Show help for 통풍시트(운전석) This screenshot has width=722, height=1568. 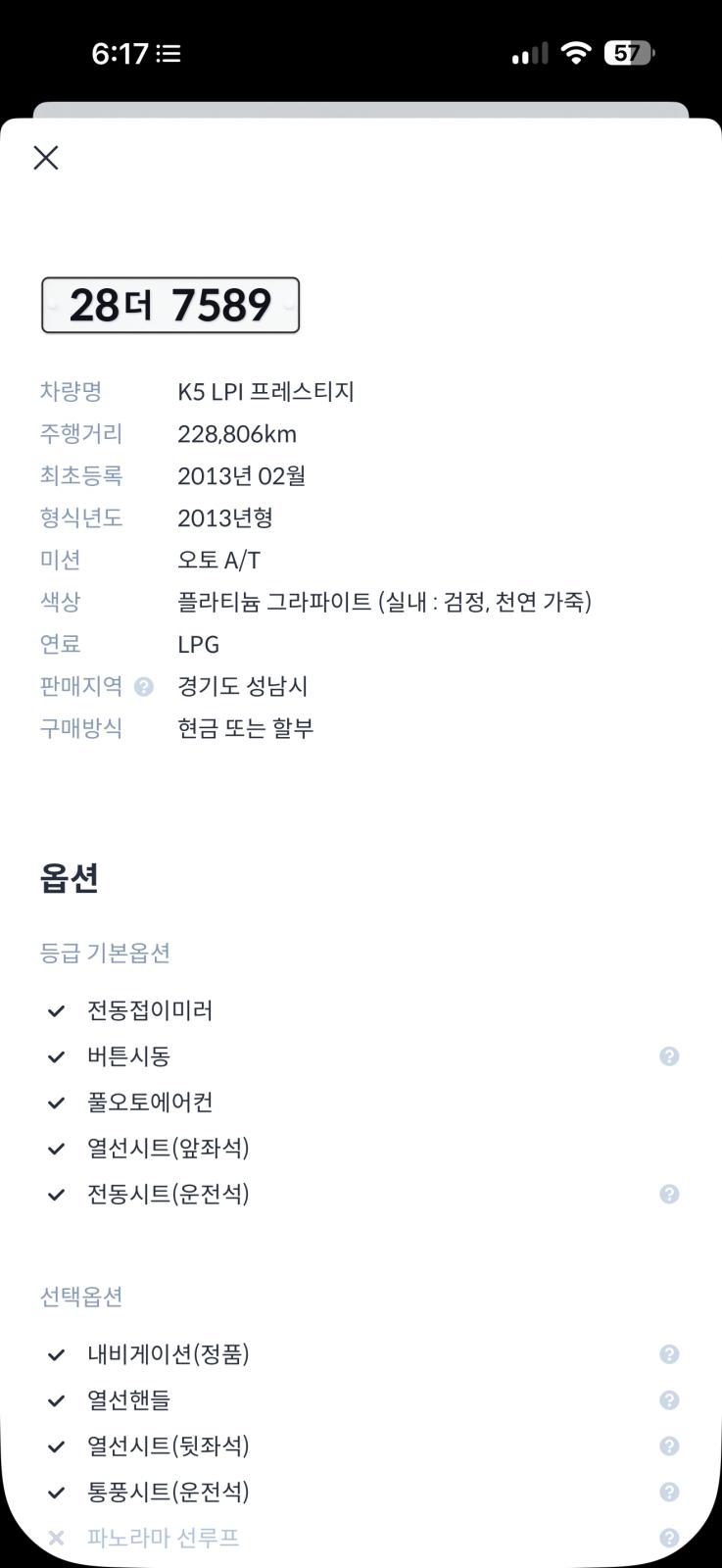[x=669, y=1493]
